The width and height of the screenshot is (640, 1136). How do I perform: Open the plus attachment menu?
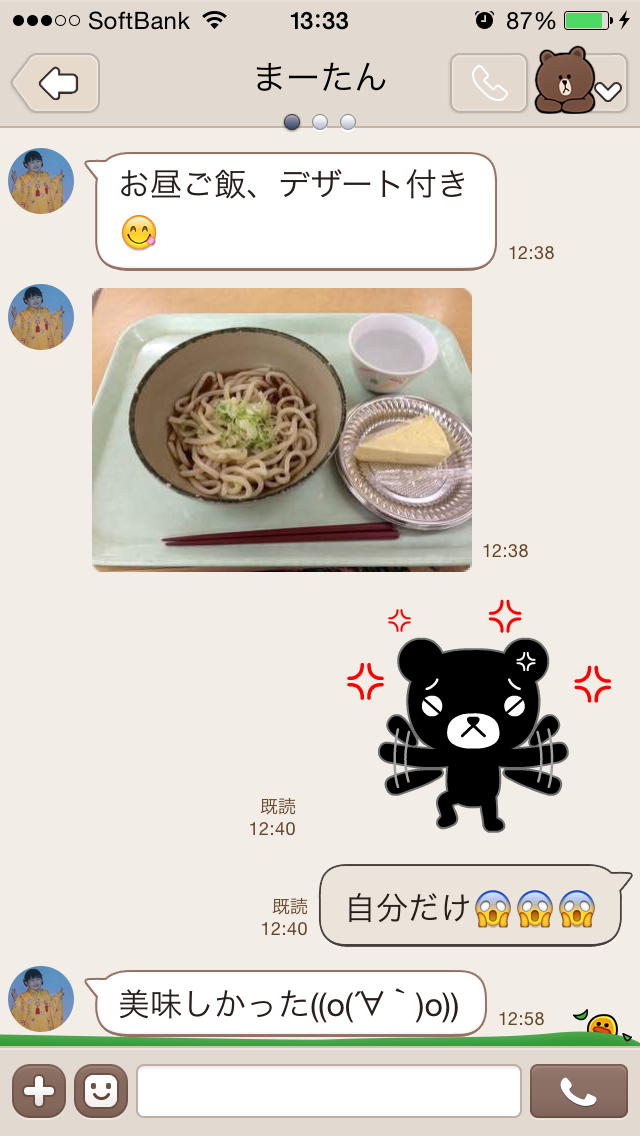(38, 1090)
